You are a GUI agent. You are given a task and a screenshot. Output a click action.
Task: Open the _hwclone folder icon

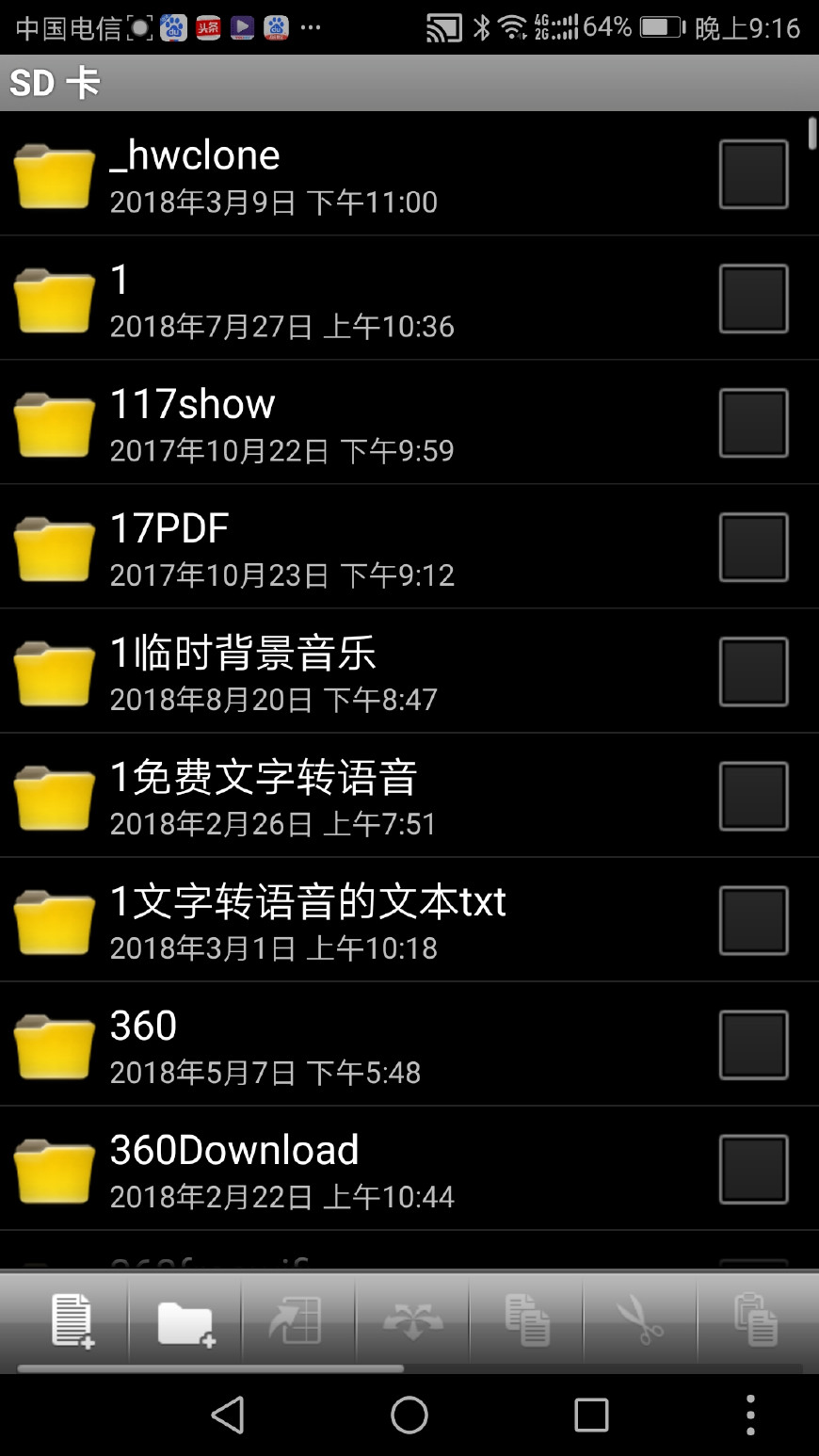click(53, 174)
